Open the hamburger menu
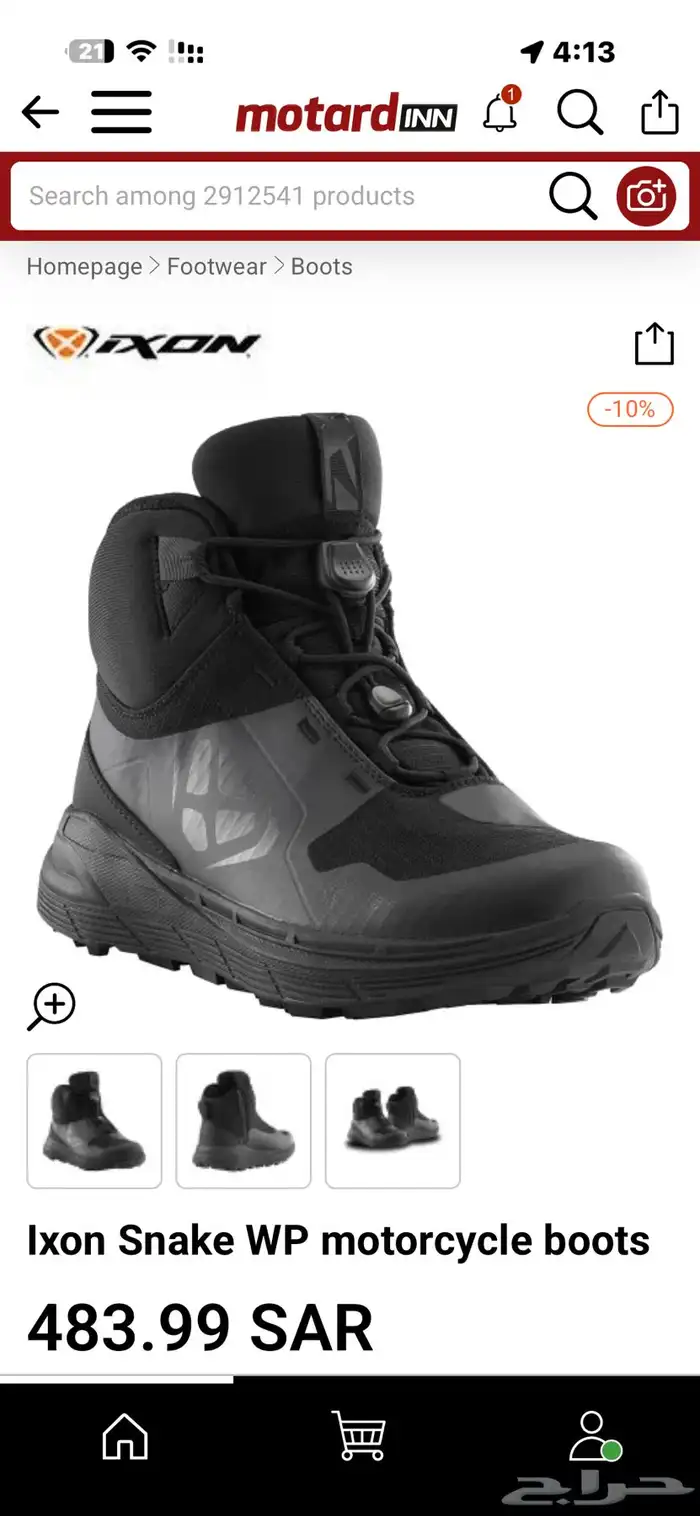 (x=121, y=112)
